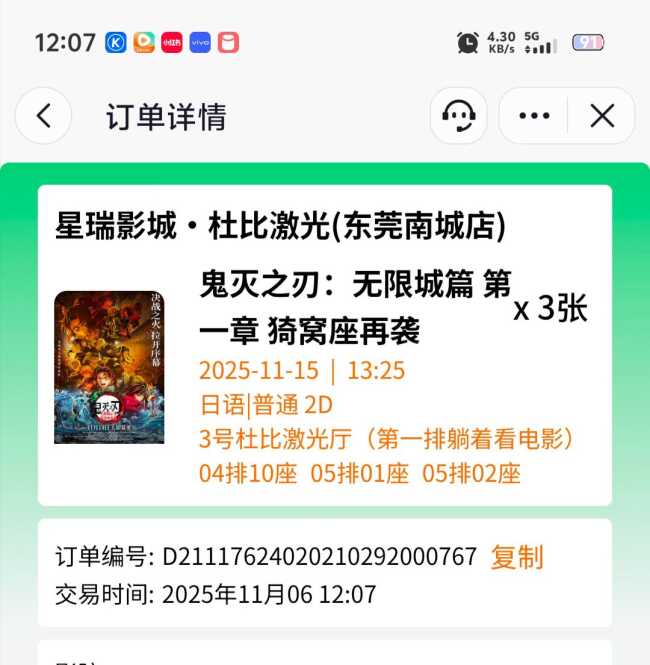
Task: Contact customer service via the headset icon
Action: (458, 116)
